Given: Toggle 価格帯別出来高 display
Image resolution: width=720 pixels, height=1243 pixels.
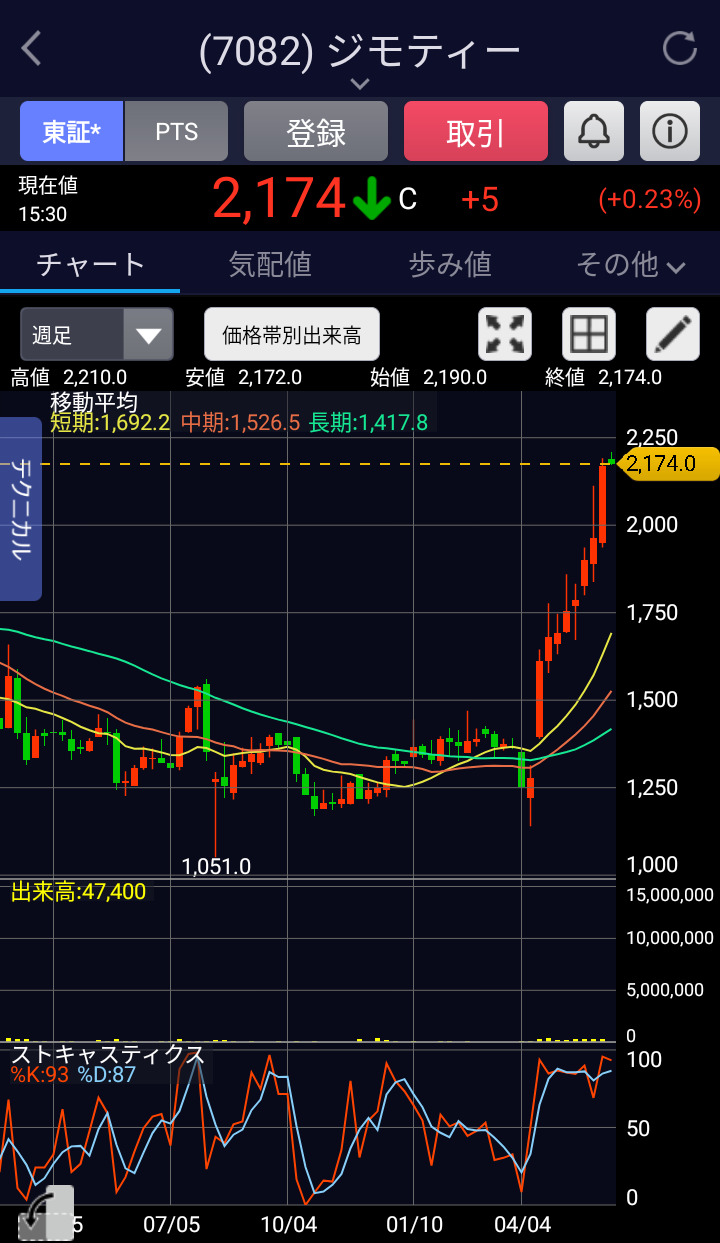Looking at the screenshot, I should pos(292,334).
